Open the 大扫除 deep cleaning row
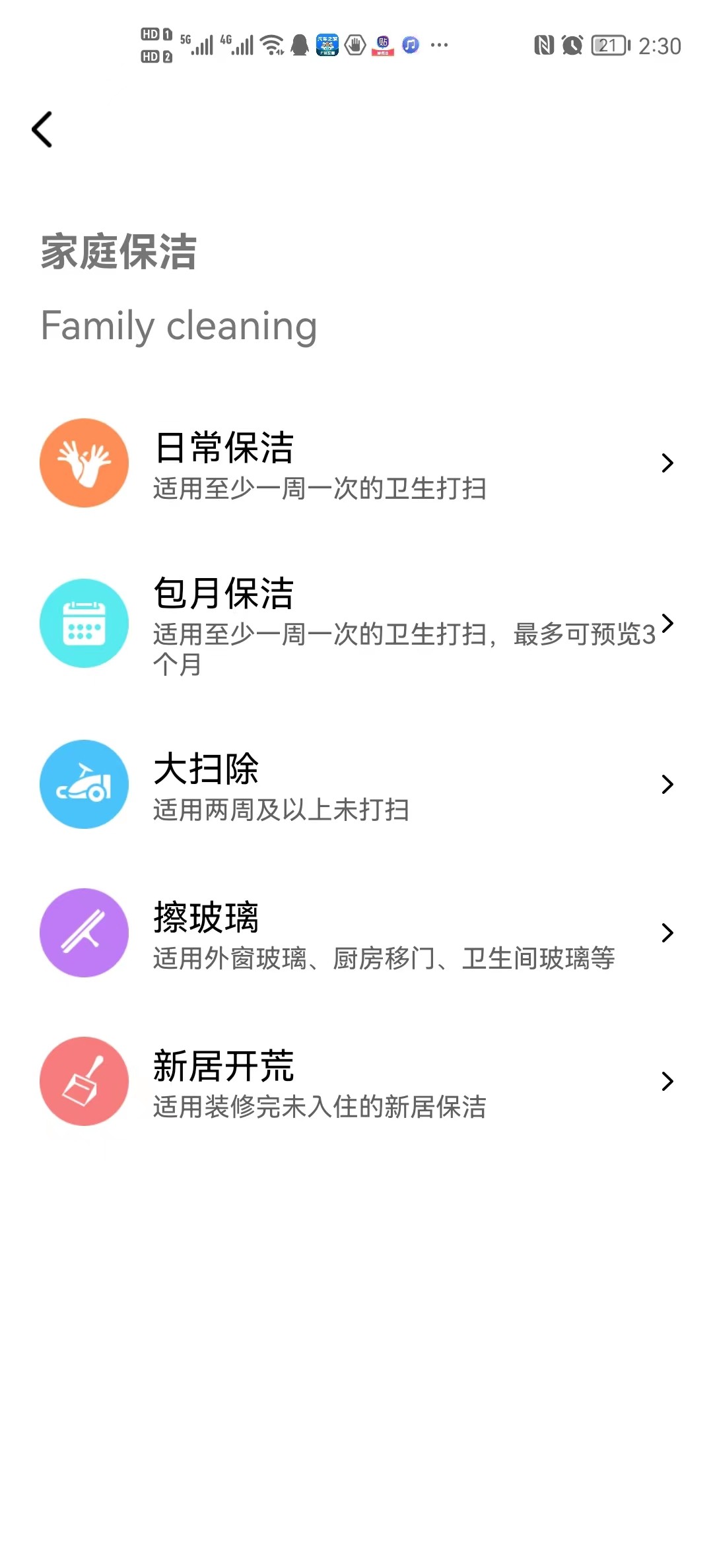Viewport: 713px width, 1568px height. (x=356, y=785)
